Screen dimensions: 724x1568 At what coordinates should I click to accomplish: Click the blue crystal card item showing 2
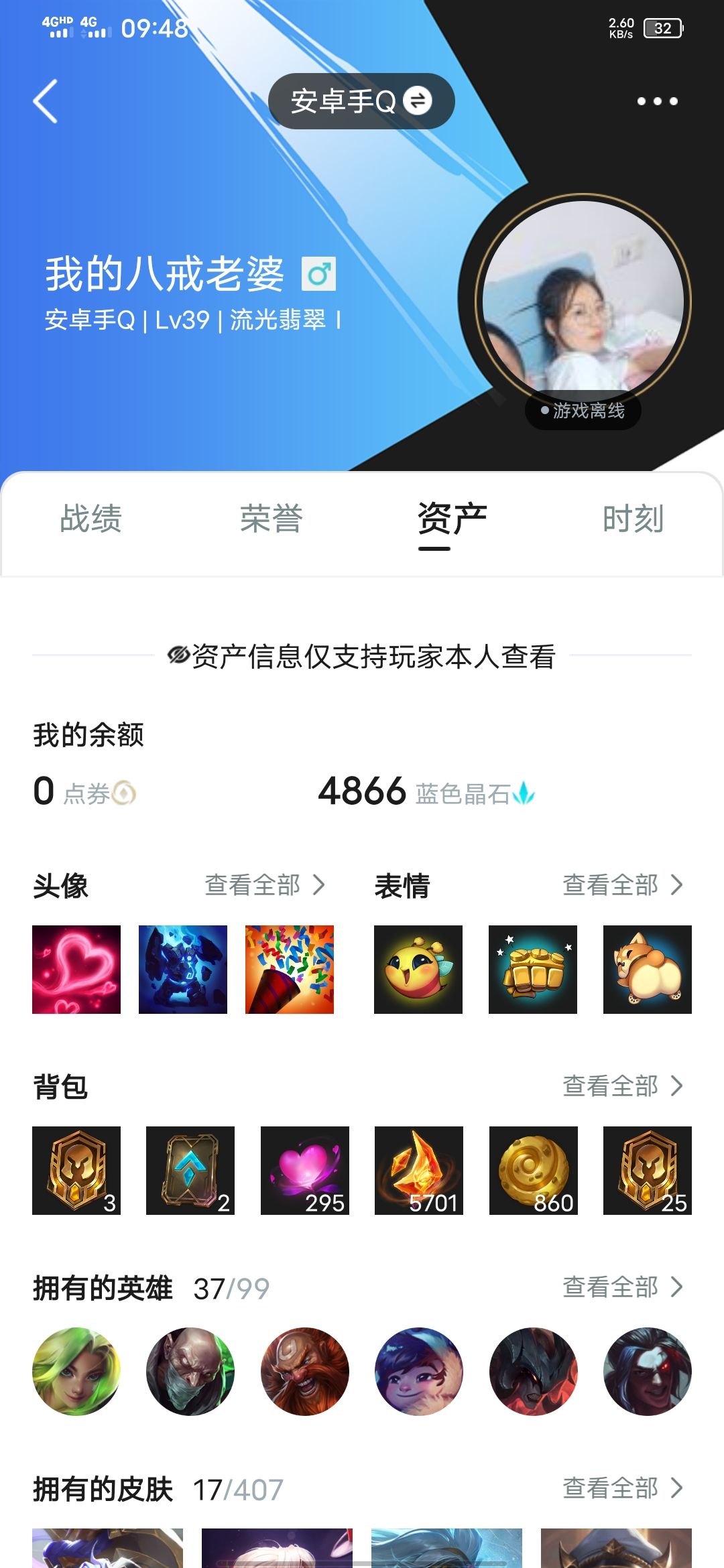click(x=190, y=1171)
